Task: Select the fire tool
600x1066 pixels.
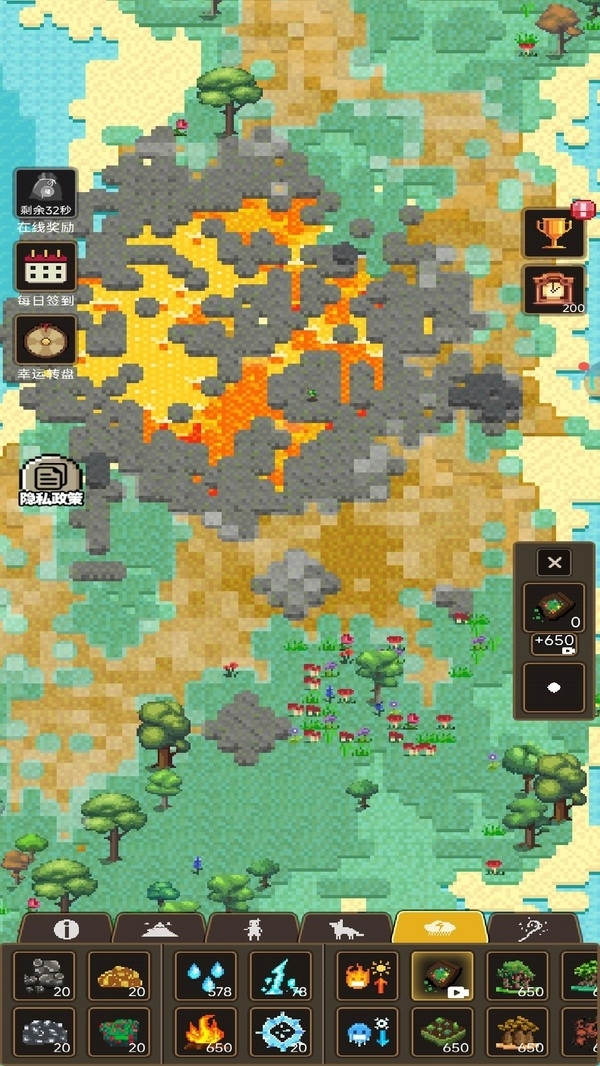Action: pos(207,1031)
